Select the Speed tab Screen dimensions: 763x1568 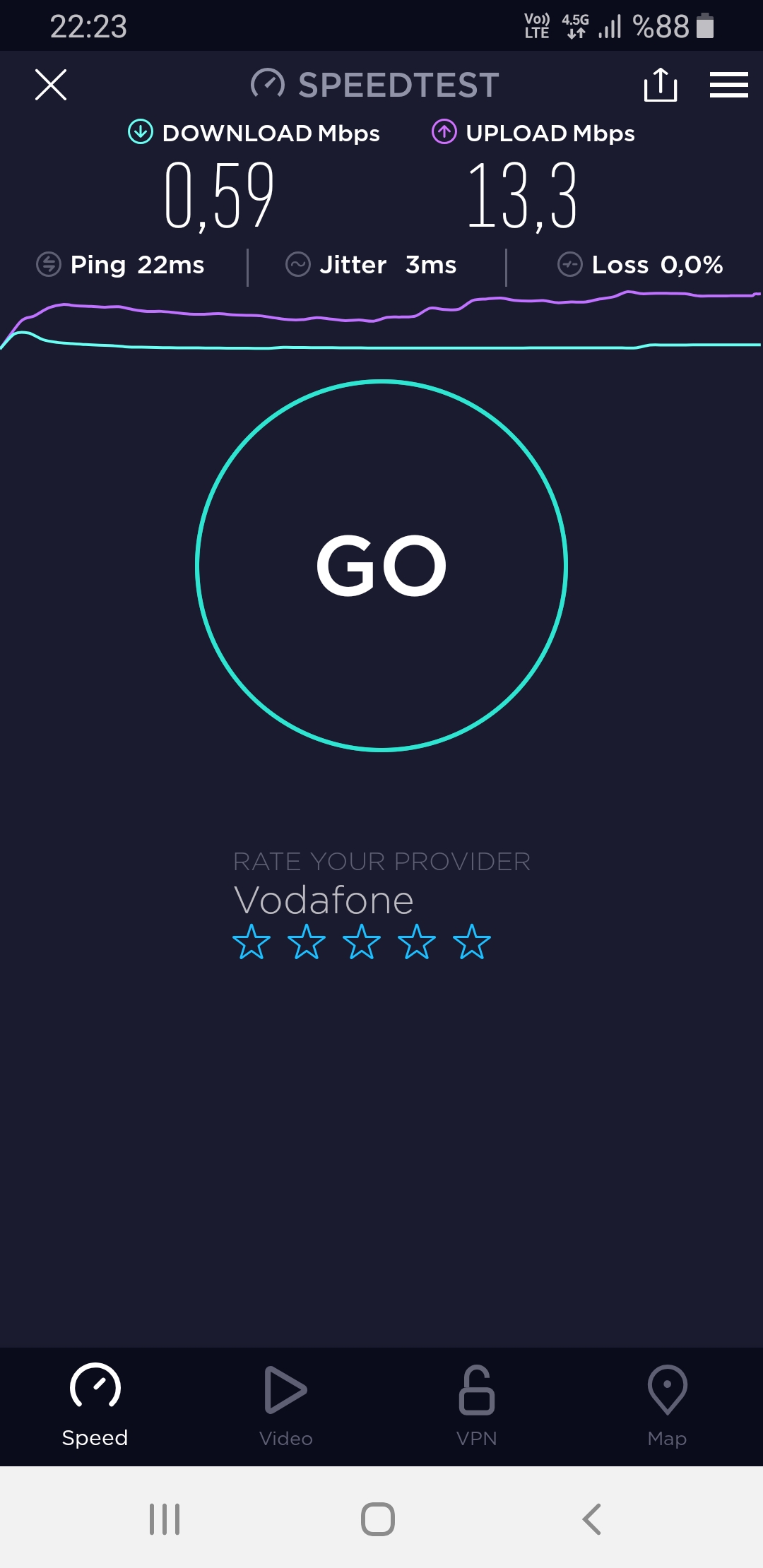[x=95, y=1406]
